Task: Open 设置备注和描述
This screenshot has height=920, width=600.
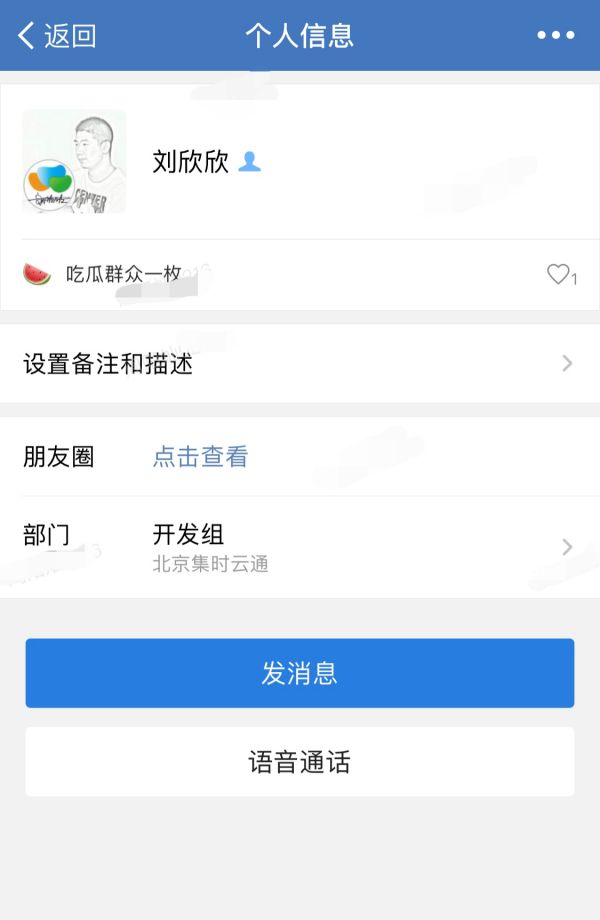Action: (300, 363)
